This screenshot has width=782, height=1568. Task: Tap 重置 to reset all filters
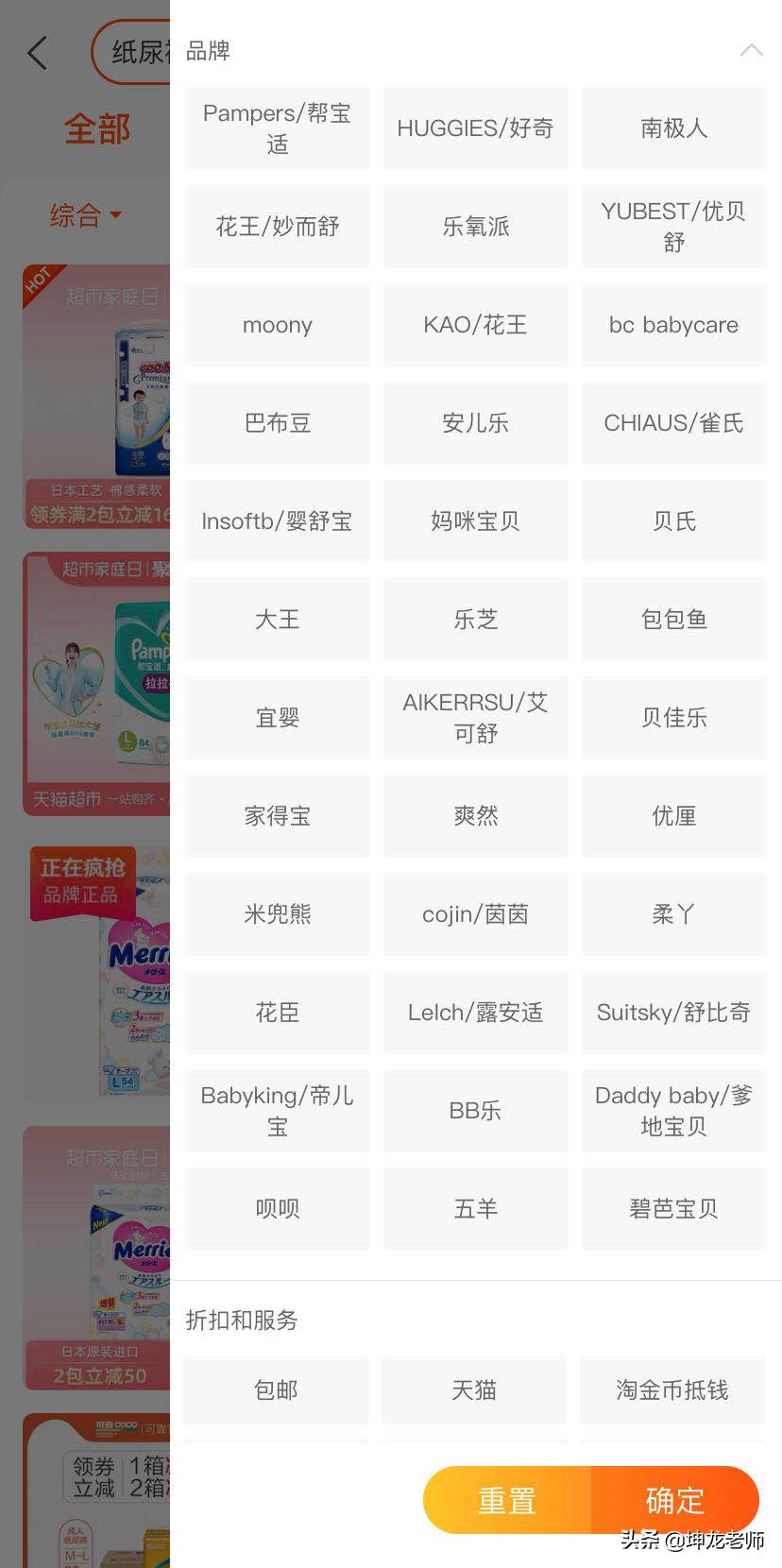click(x=506, y=1500)
